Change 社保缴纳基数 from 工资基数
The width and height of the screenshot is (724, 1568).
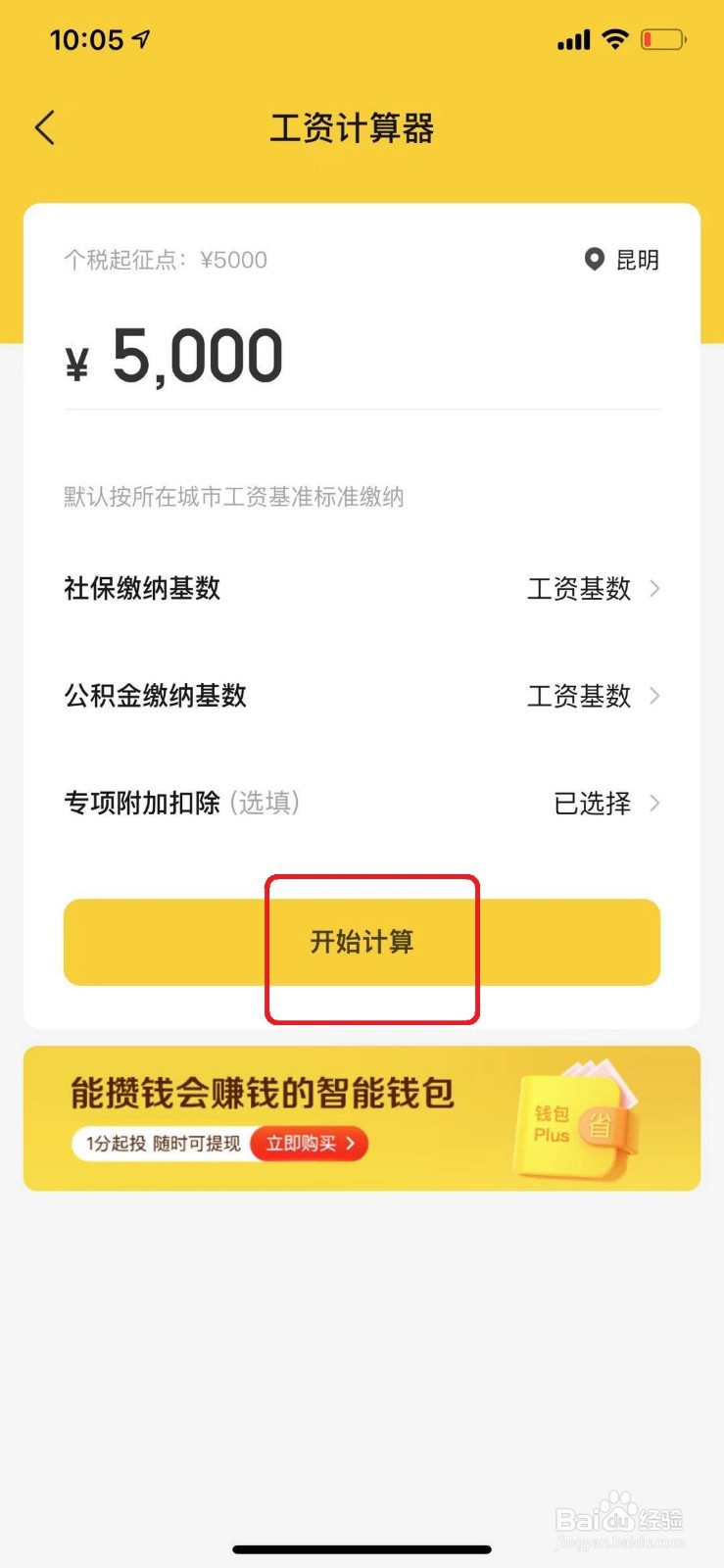pos(580,589)
